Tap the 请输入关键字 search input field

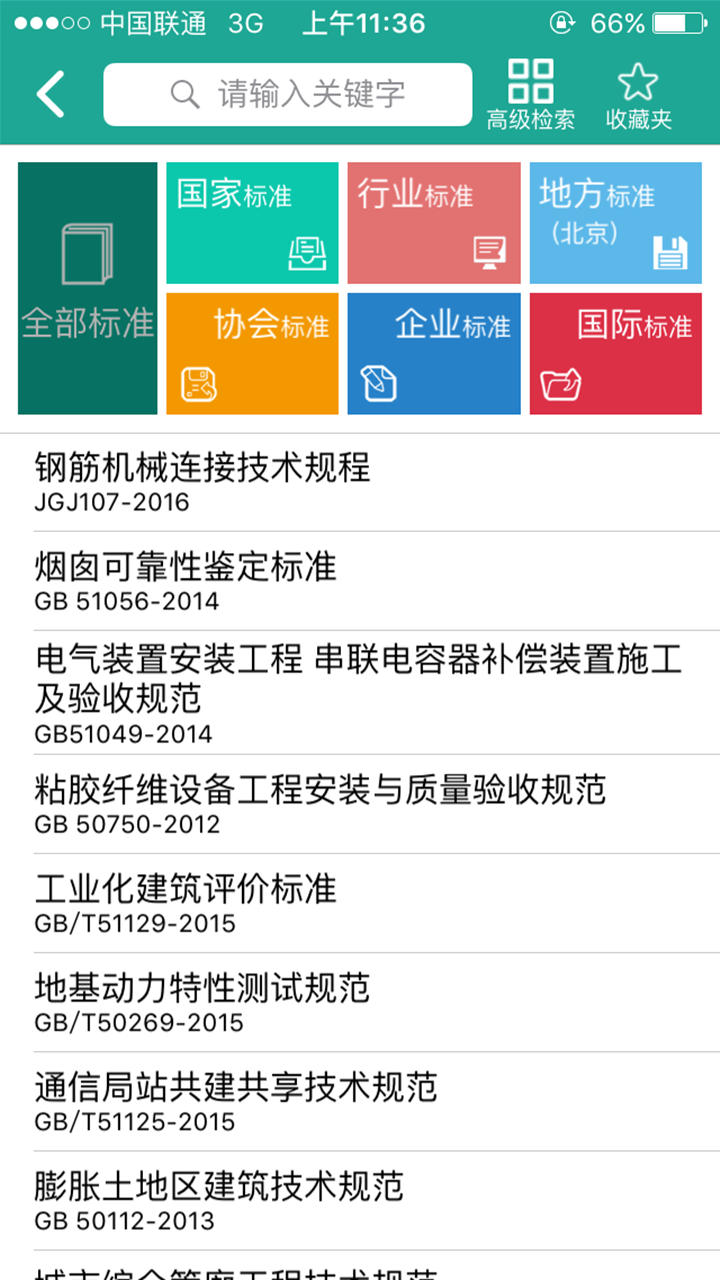300,93
